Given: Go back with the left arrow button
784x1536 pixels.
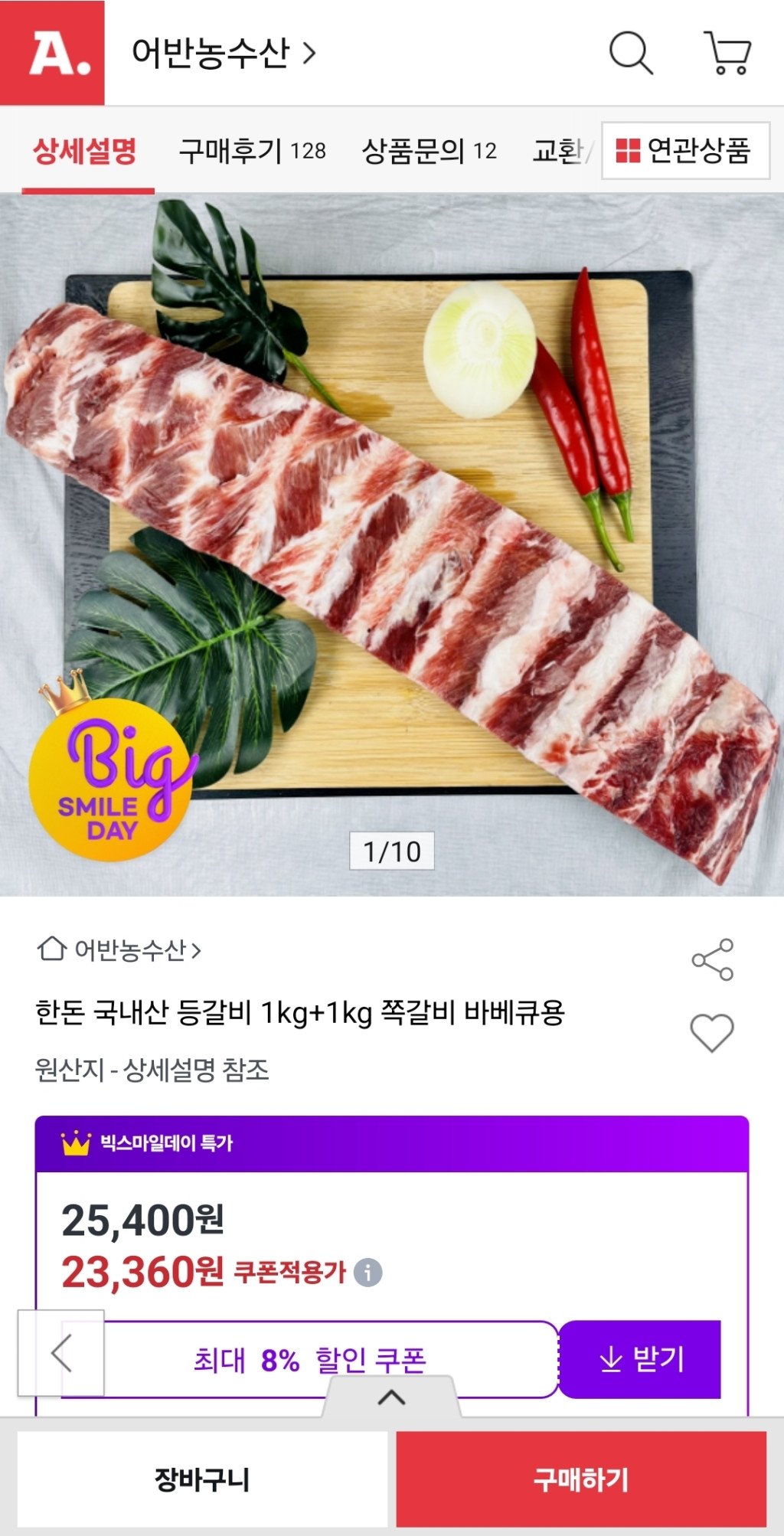Looking at the screenshot, I should pyautogui.click(x=61, y=1353).
